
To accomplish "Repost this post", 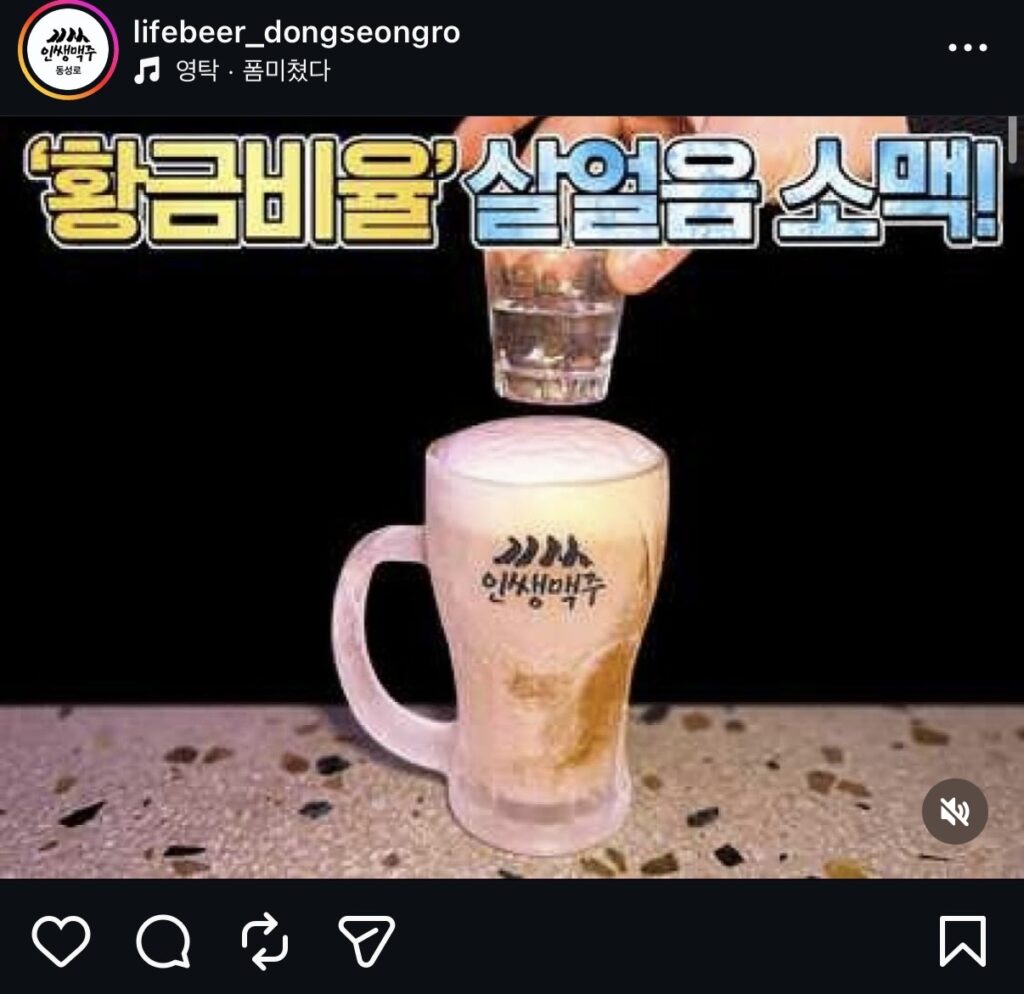I will tap(265, 940).
